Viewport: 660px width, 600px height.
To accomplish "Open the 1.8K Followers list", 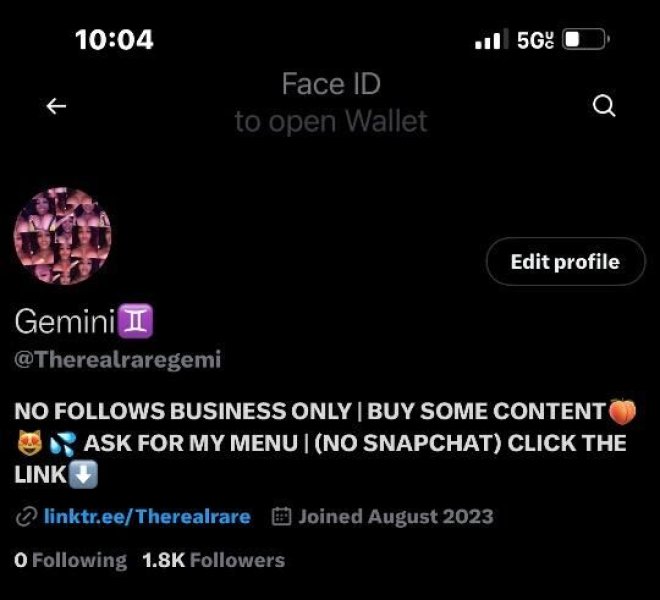I will click(x=213, y=560).
